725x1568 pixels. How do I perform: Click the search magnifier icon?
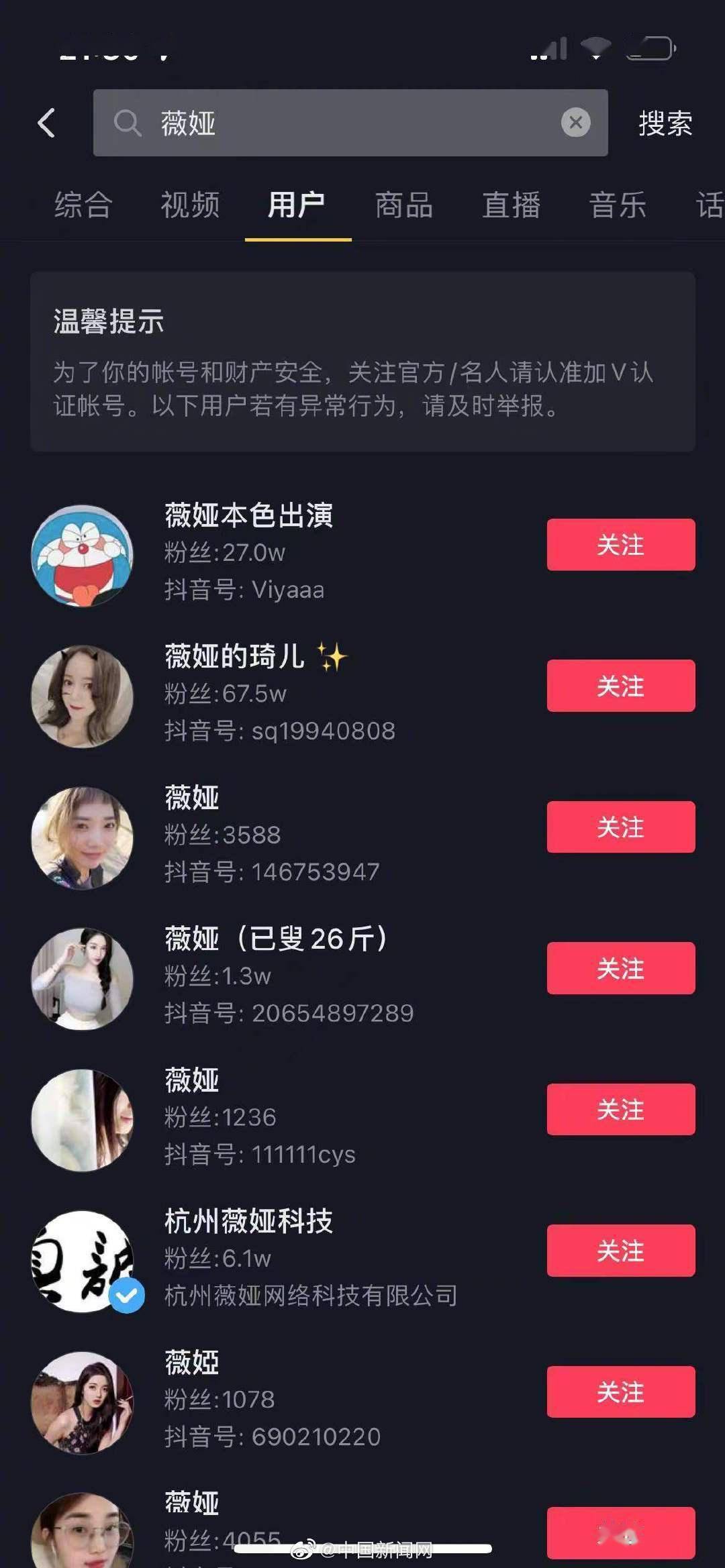coord(129,123)
